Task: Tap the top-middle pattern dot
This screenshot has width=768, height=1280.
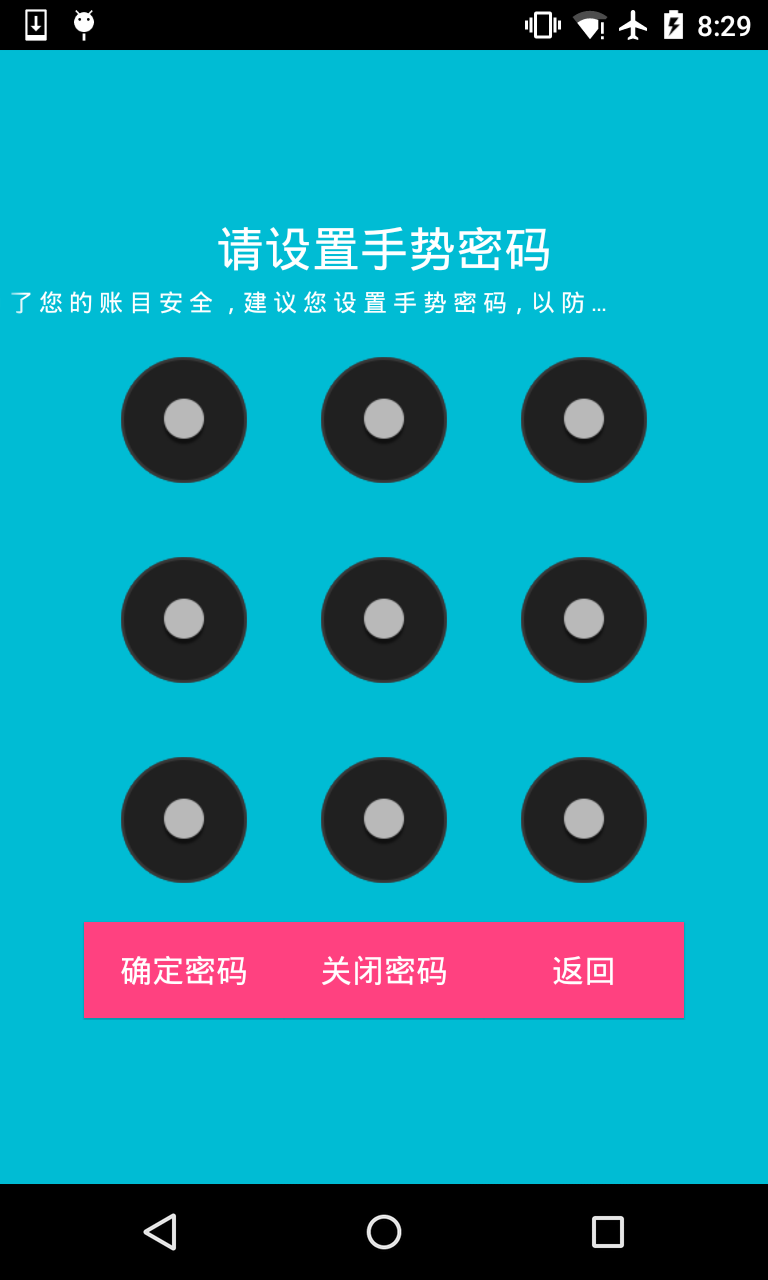Action: point(384,419)
